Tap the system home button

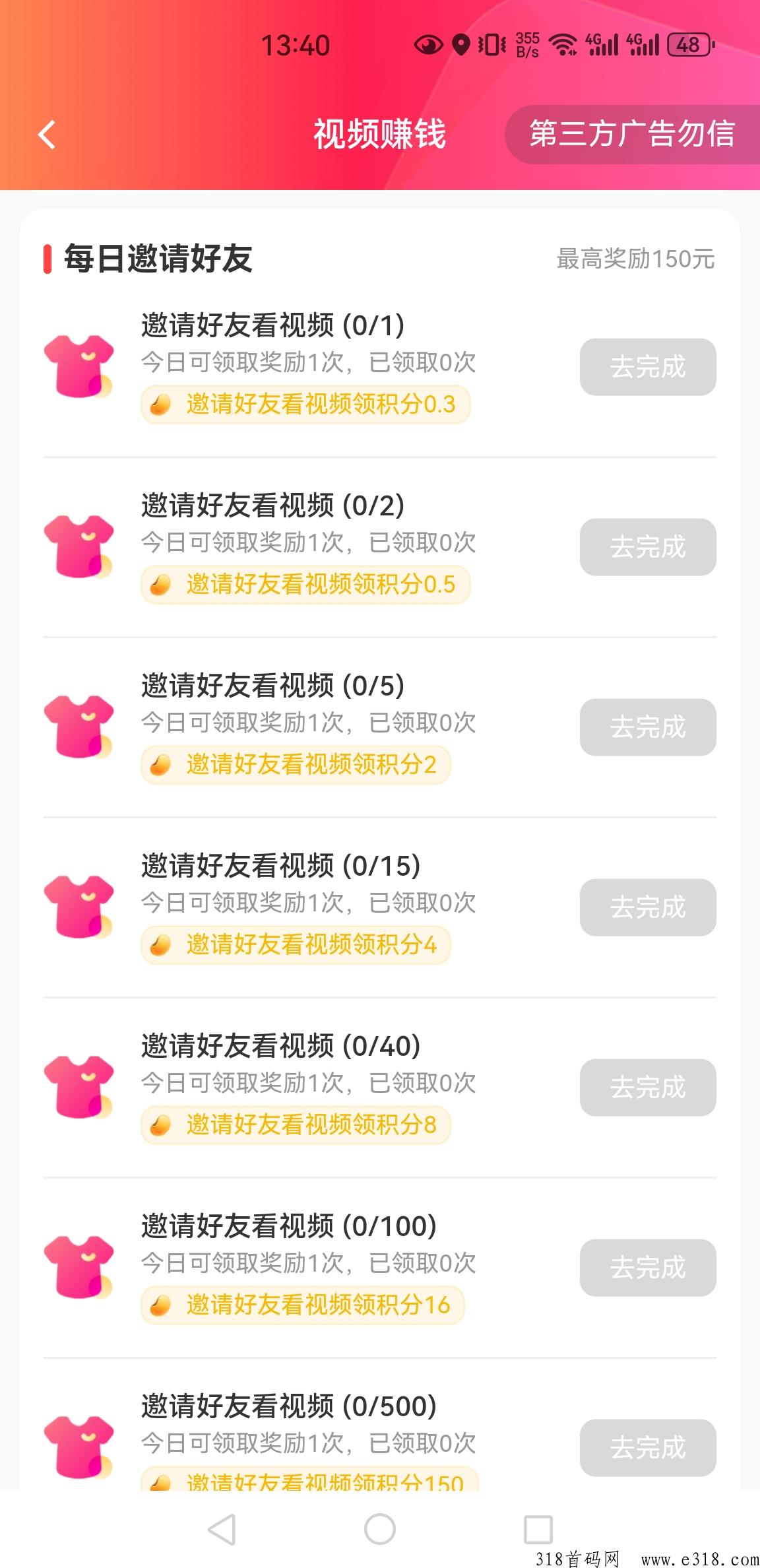pyautogui.click(x=380, y=1529)
